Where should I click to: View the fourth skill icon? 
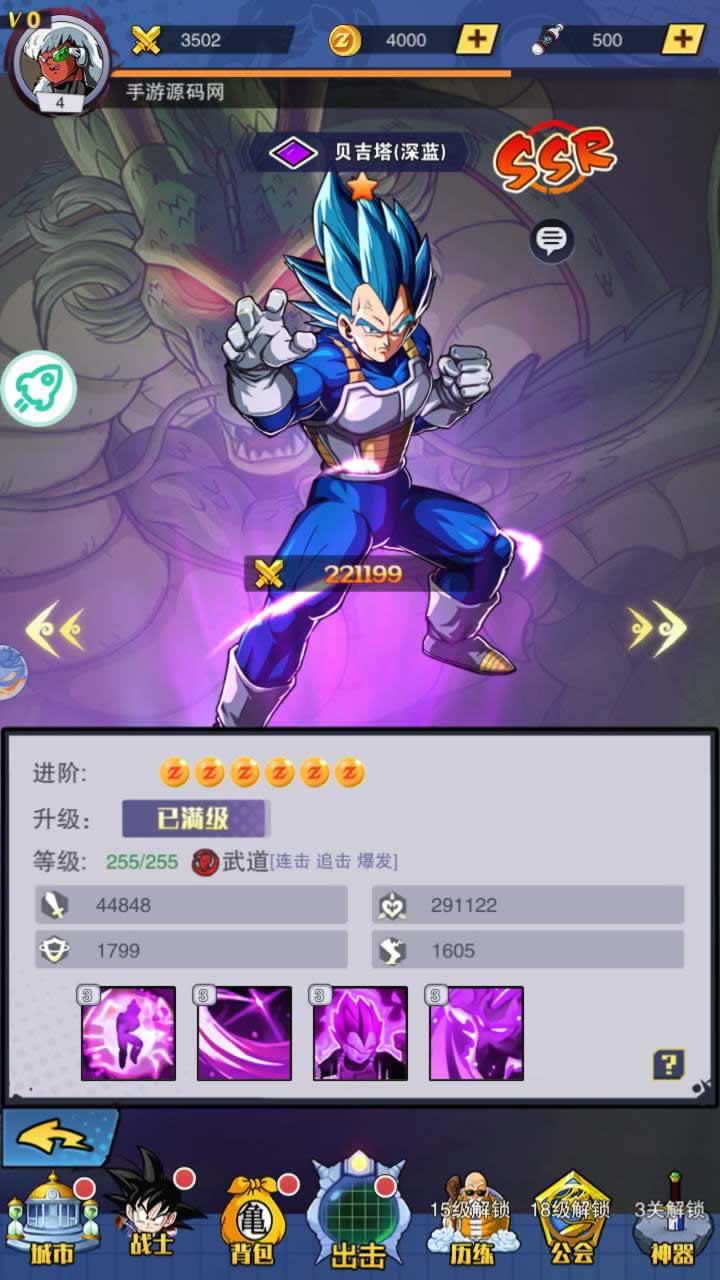point(476,1033)
